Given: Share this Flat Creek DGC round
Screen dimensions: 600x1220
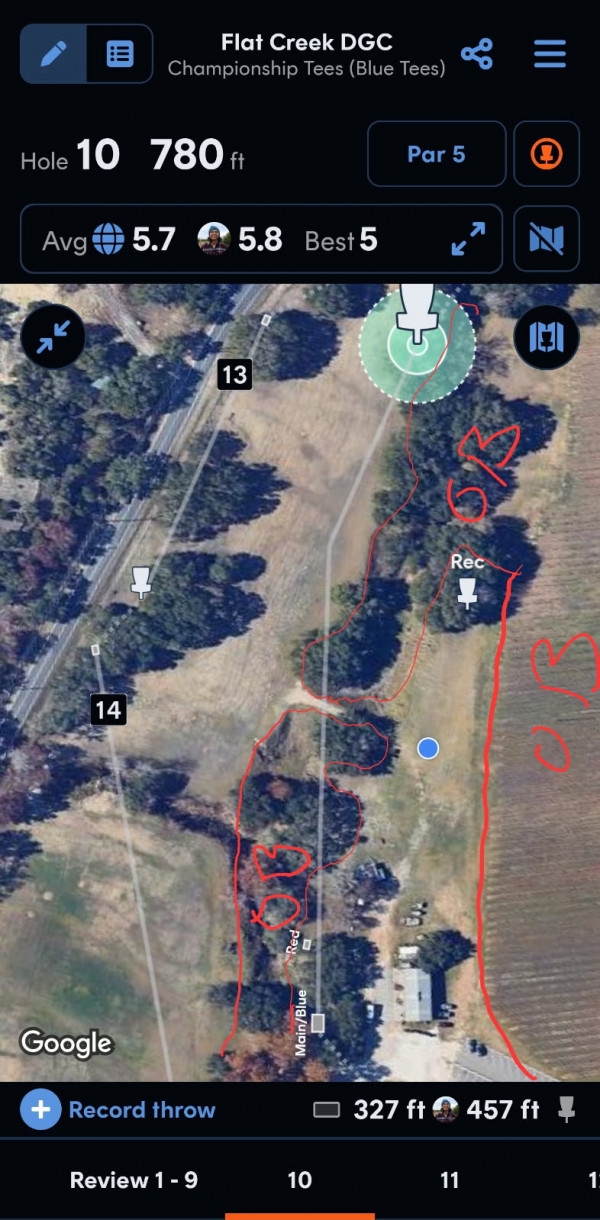Looking at the screenshot, I should (477, 54).
